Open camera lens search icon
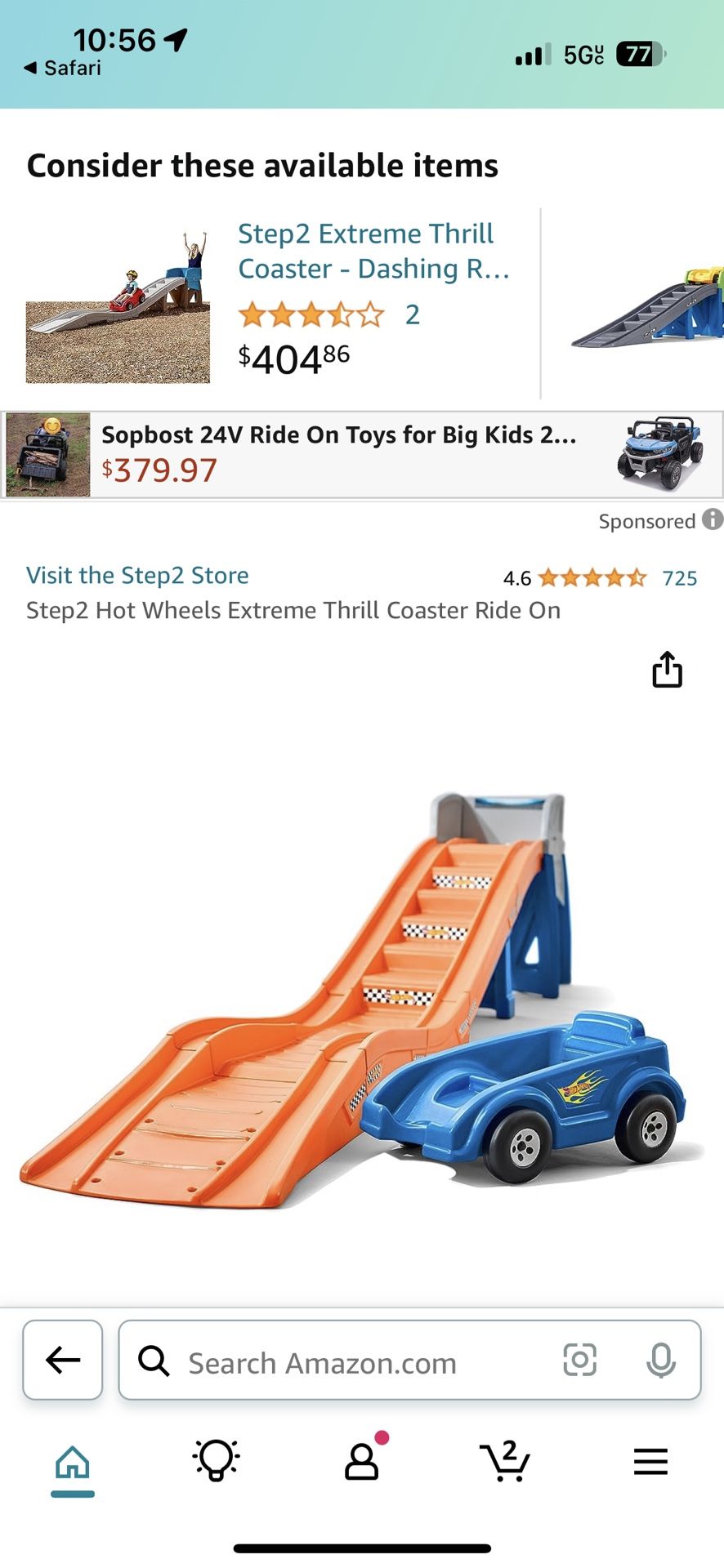The height and width of the screenshot is (1568, 724). coord(580,1360)
